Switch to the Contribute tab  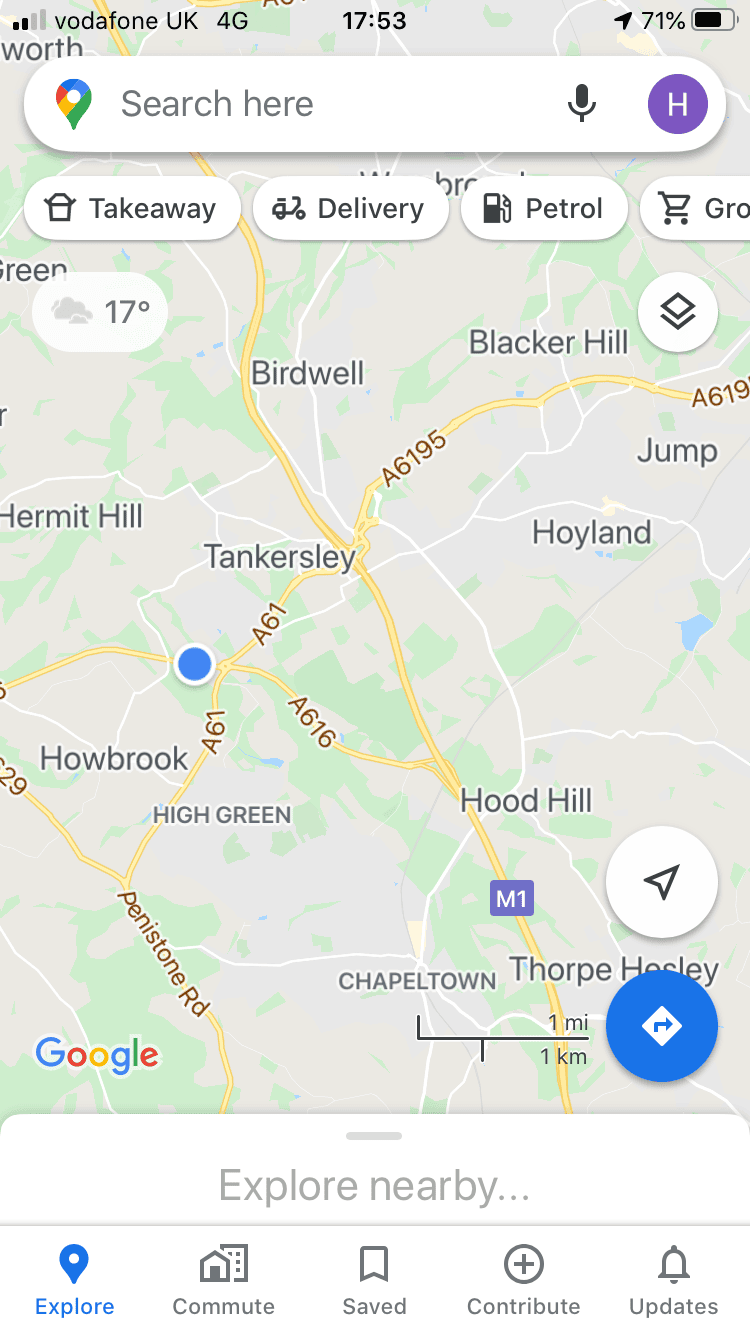(x=524, y=1281)
